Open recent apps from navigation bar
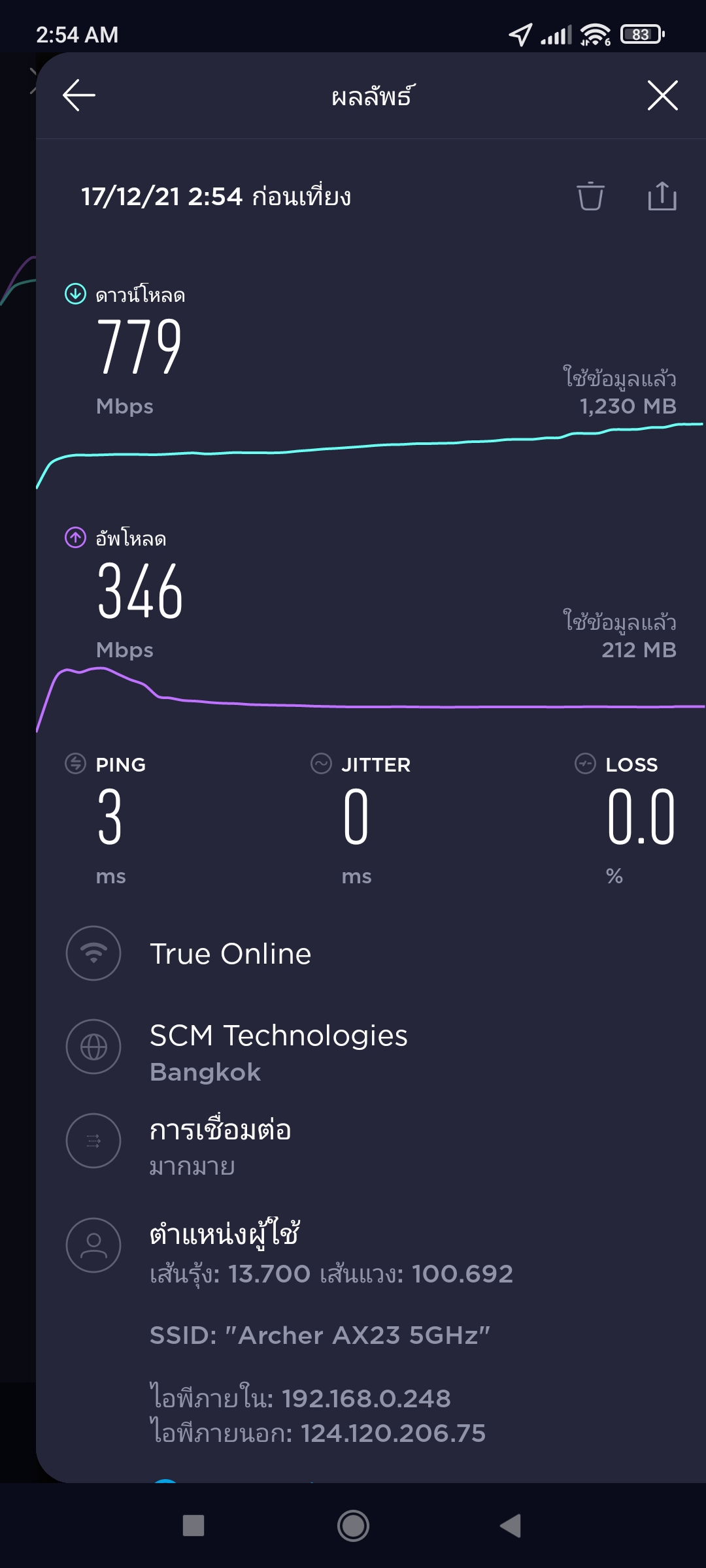 coord(193,1526)
